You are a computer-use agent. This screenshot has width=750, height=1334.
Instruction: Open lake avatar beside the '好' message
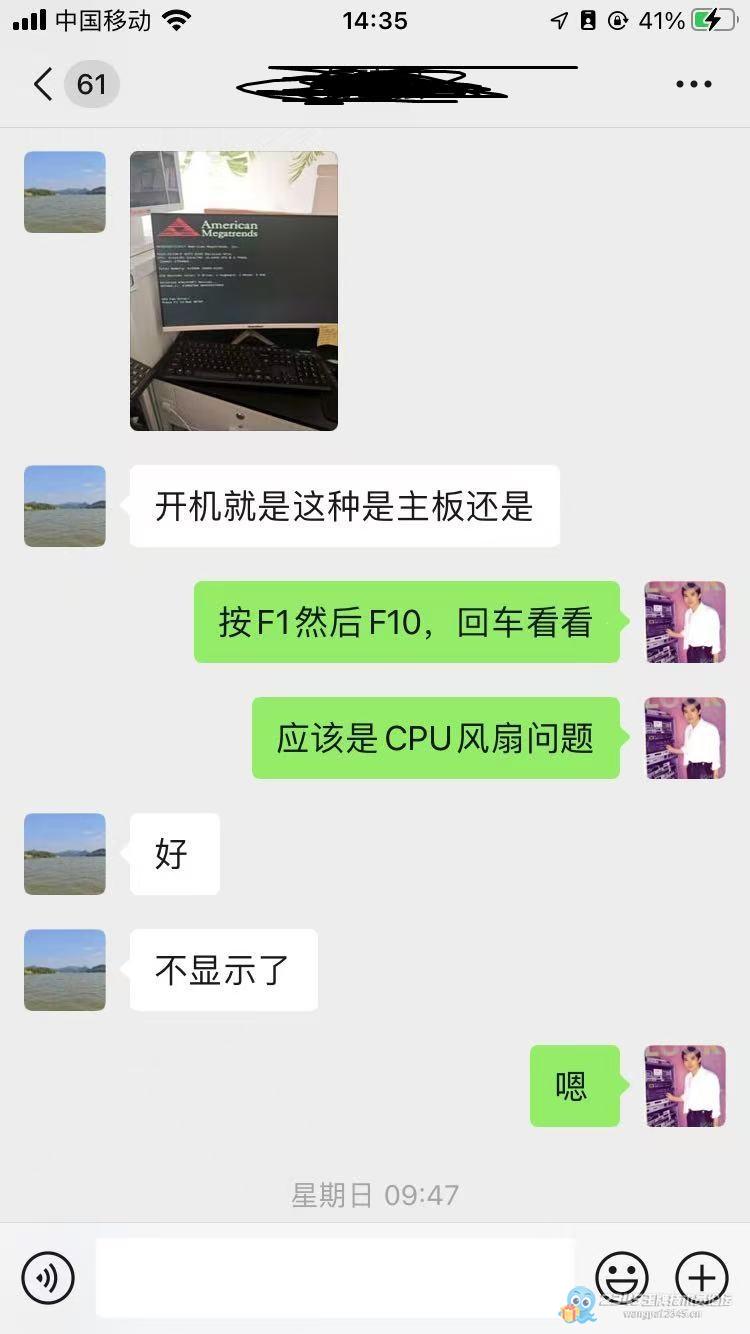(64, 853)
